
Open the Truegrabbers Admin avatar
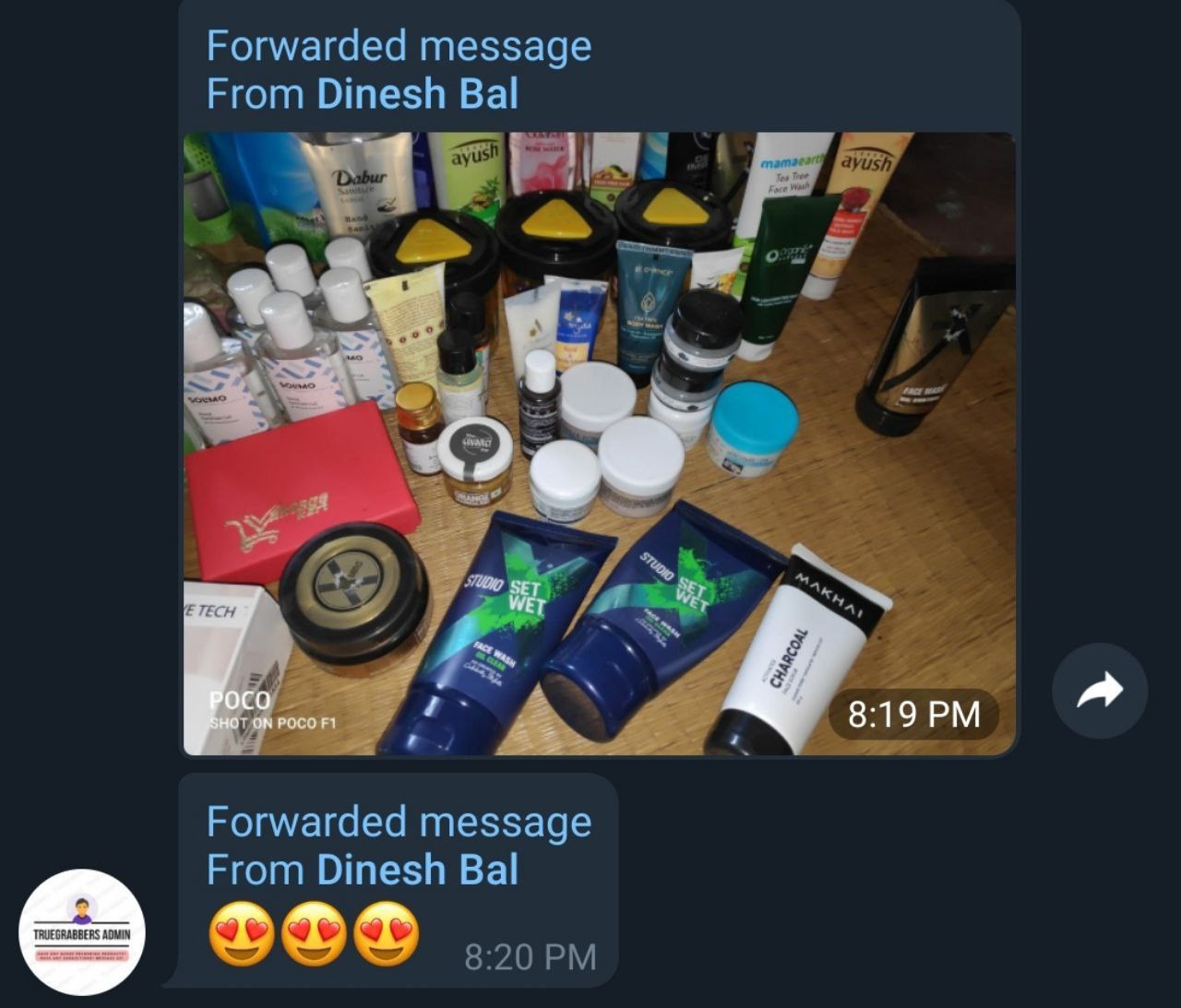click(x=82, y=931)
